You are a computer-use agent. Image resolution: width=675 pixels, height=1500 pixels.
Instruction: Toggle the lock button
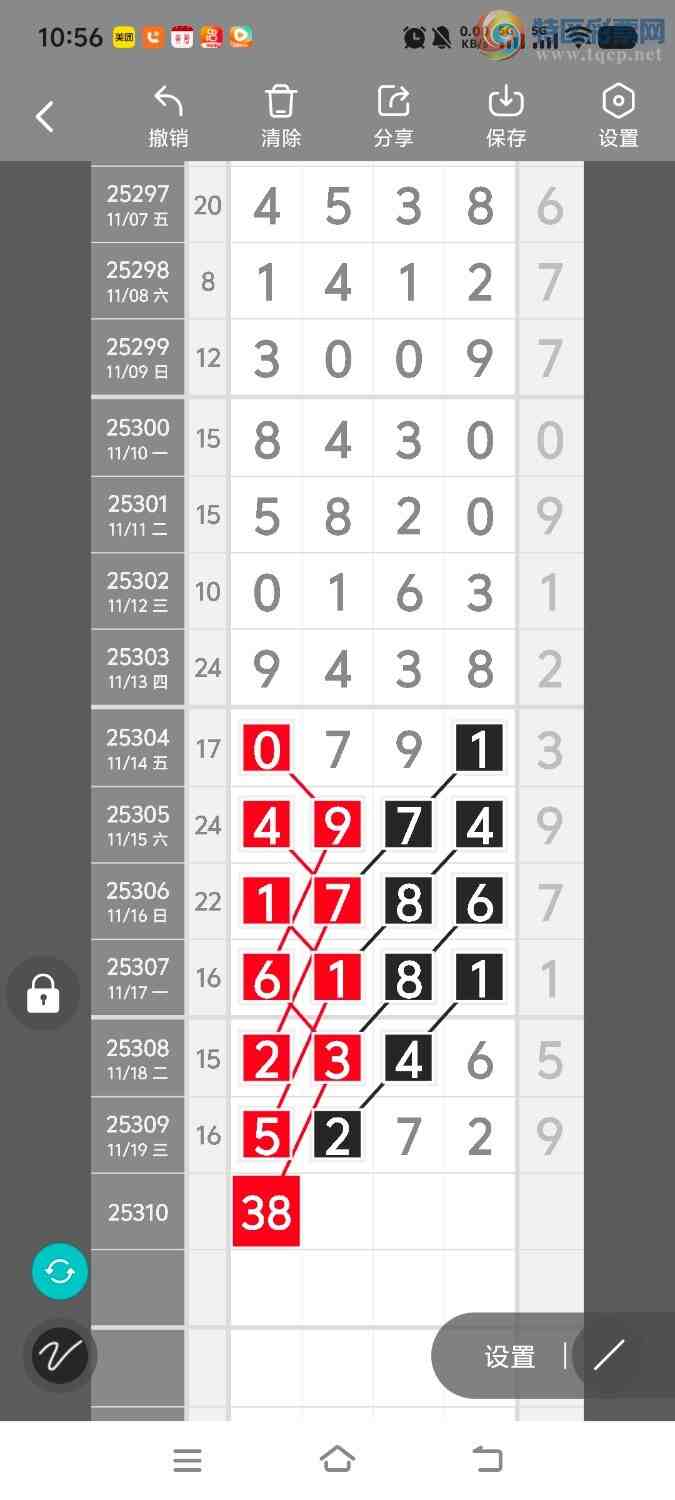click(x=43, y=994)
